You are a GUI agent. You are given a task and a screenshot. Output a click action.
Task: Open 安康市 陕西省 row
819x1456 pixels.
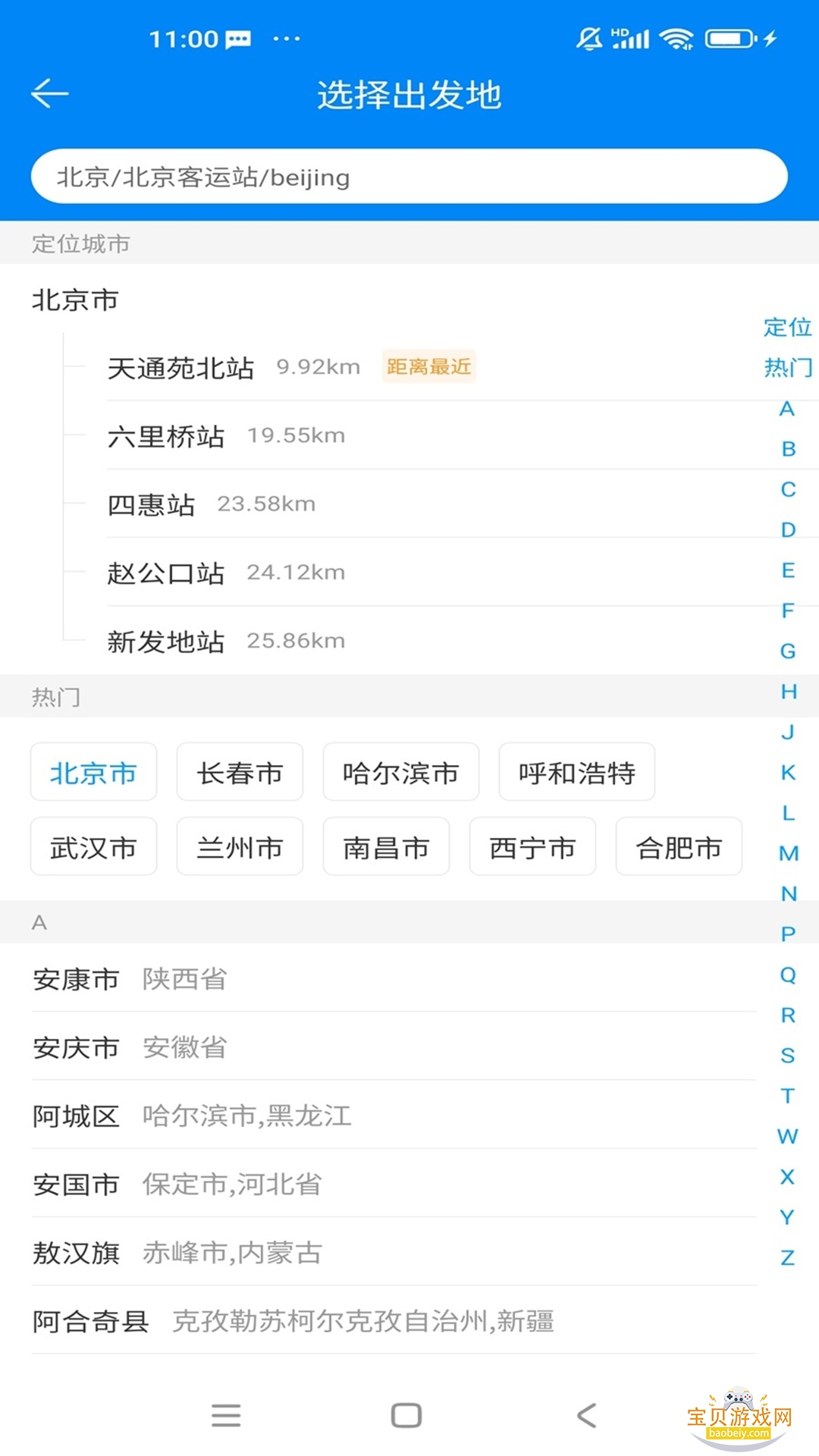coord(129,979)
